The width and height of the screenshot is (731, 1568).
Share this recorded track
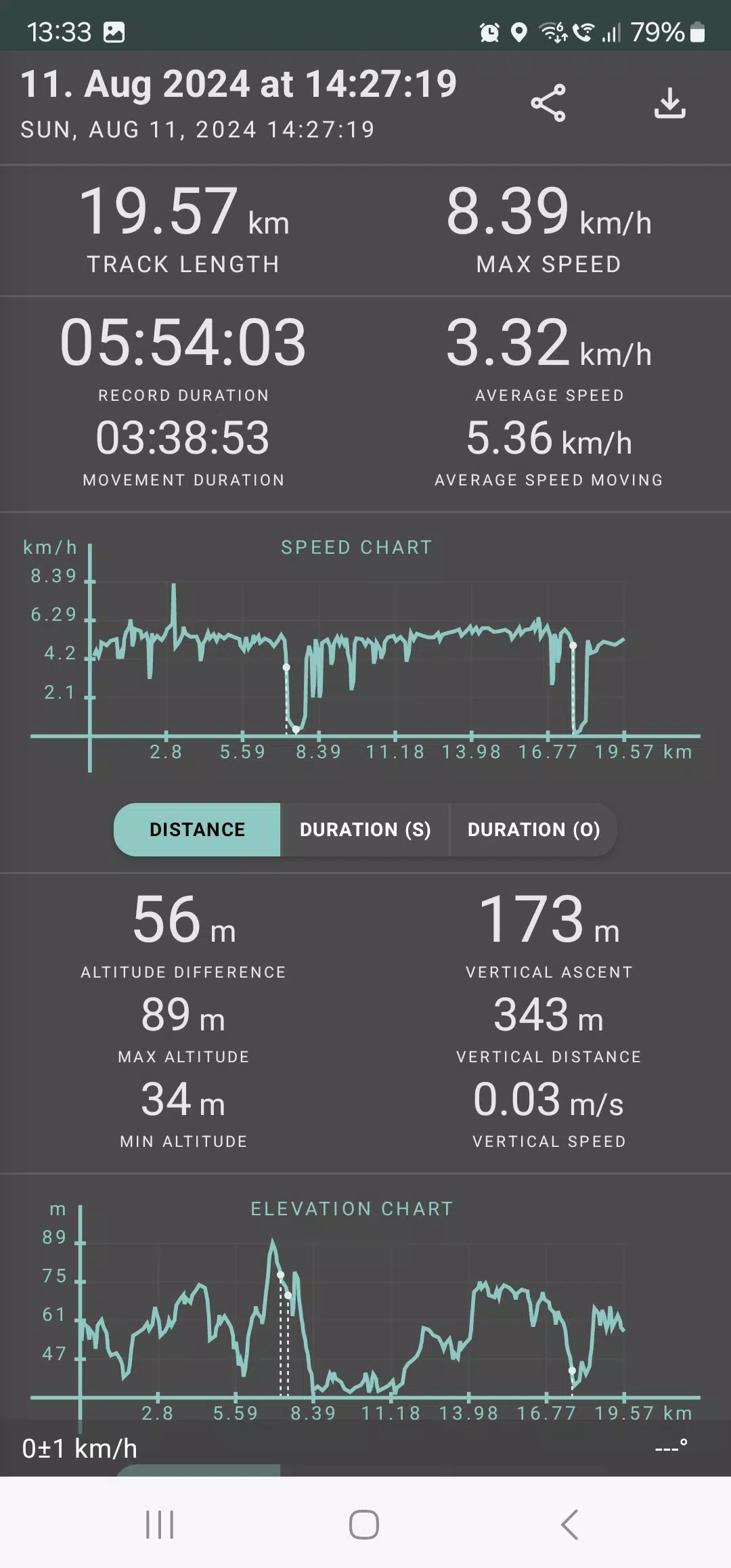pyautogui.click(x=548, y=103)
